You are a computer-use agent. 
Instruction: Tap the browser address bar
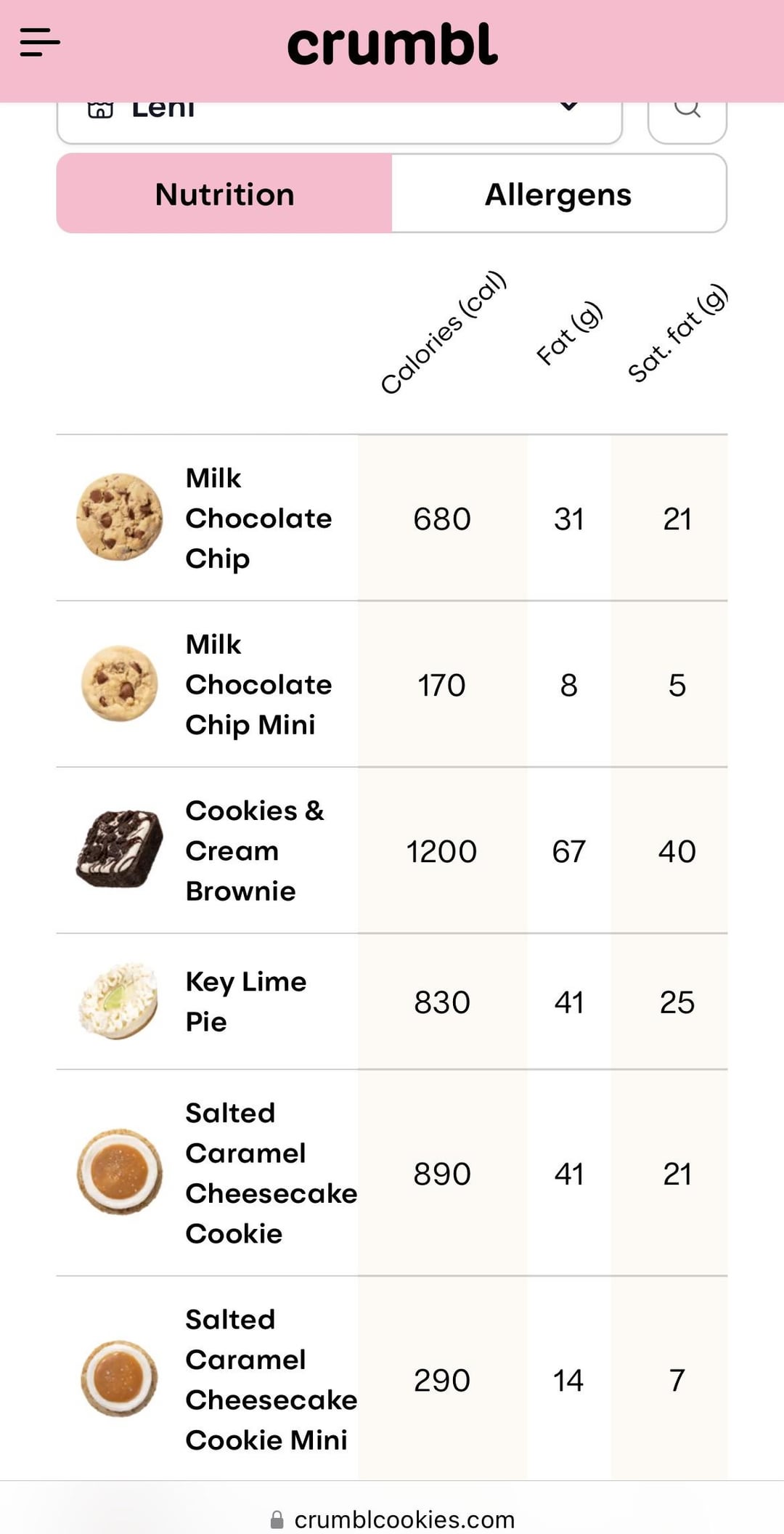pyautogui.click(x=392, y=1519)
